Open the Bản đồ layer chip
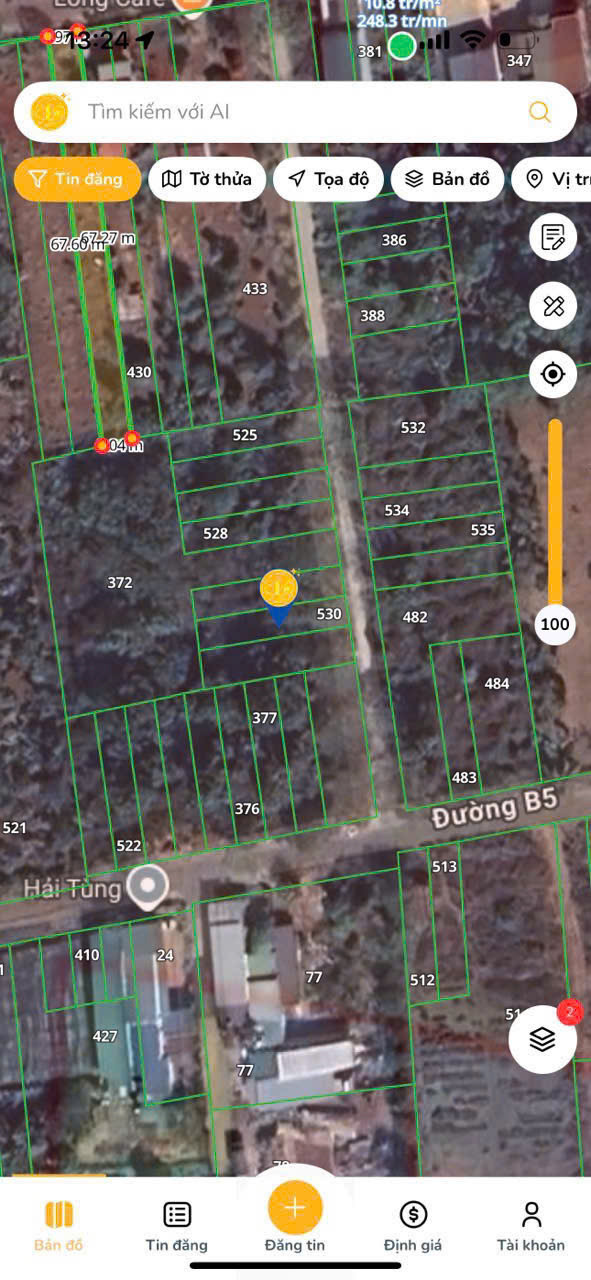 tap(447, 179)
